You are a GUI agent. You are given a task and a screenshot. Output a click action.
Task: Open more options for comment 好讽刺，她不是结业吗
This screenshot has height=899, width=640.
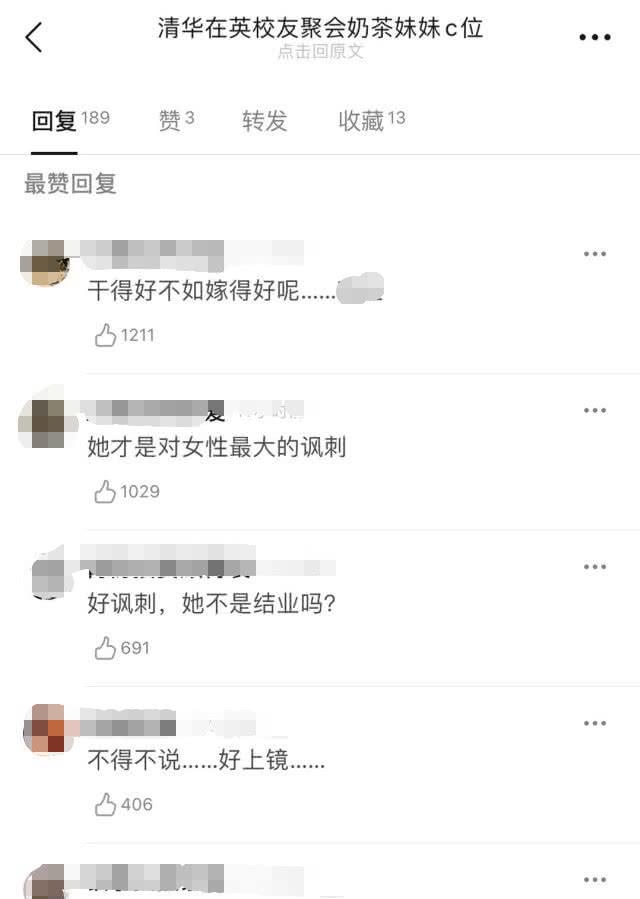tap(595, 567)
